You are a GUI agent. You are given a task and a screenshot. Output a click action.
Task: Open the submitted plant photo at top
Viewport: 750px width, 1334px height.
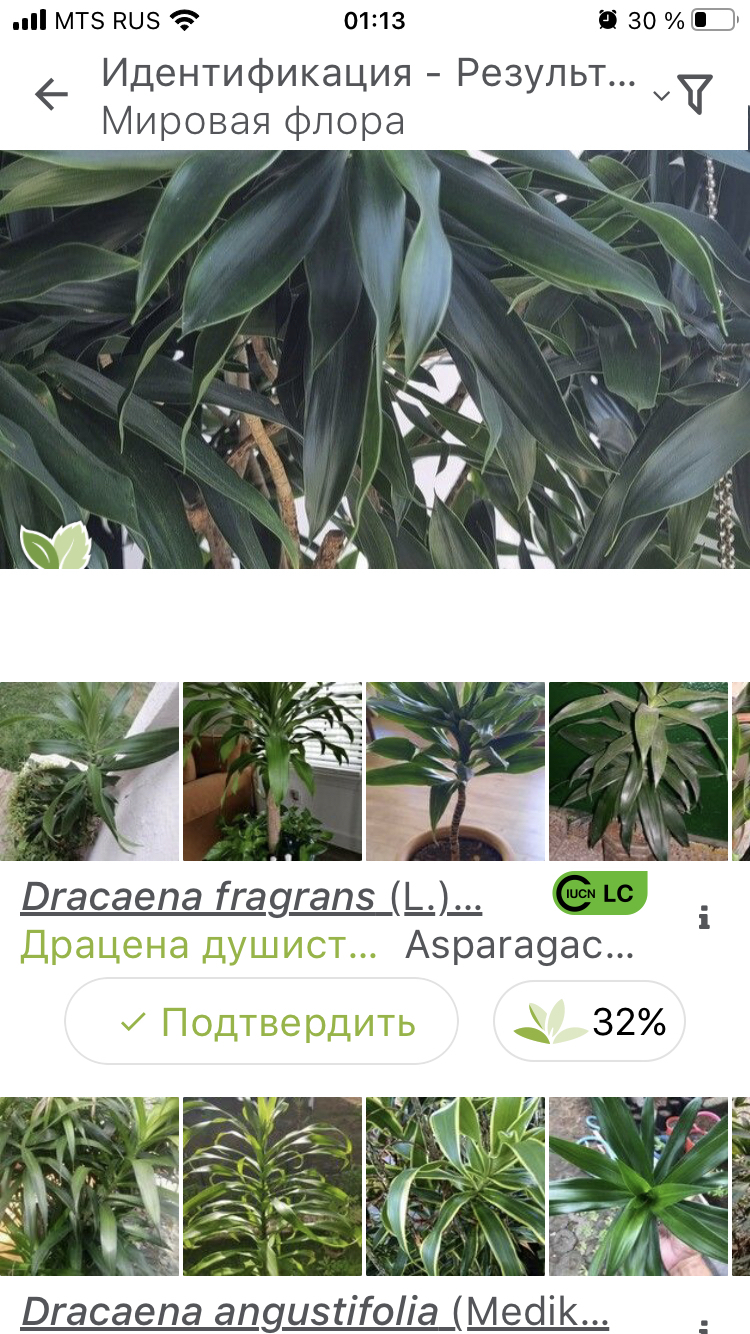(375, 360)
